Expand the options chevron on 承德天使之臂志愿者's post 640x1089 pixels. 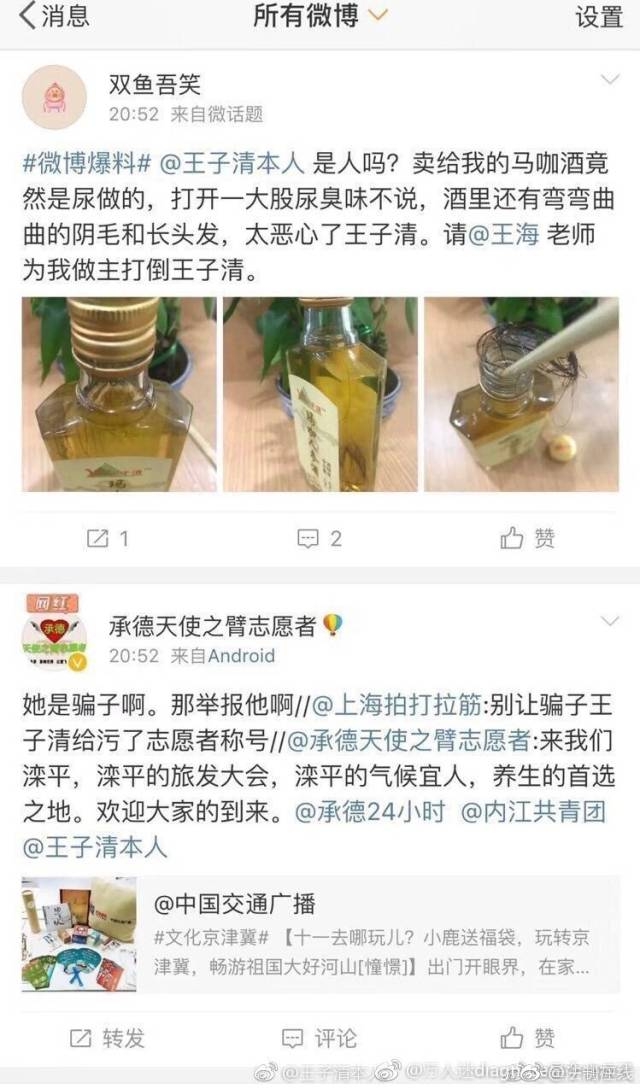tap(608, 622)
